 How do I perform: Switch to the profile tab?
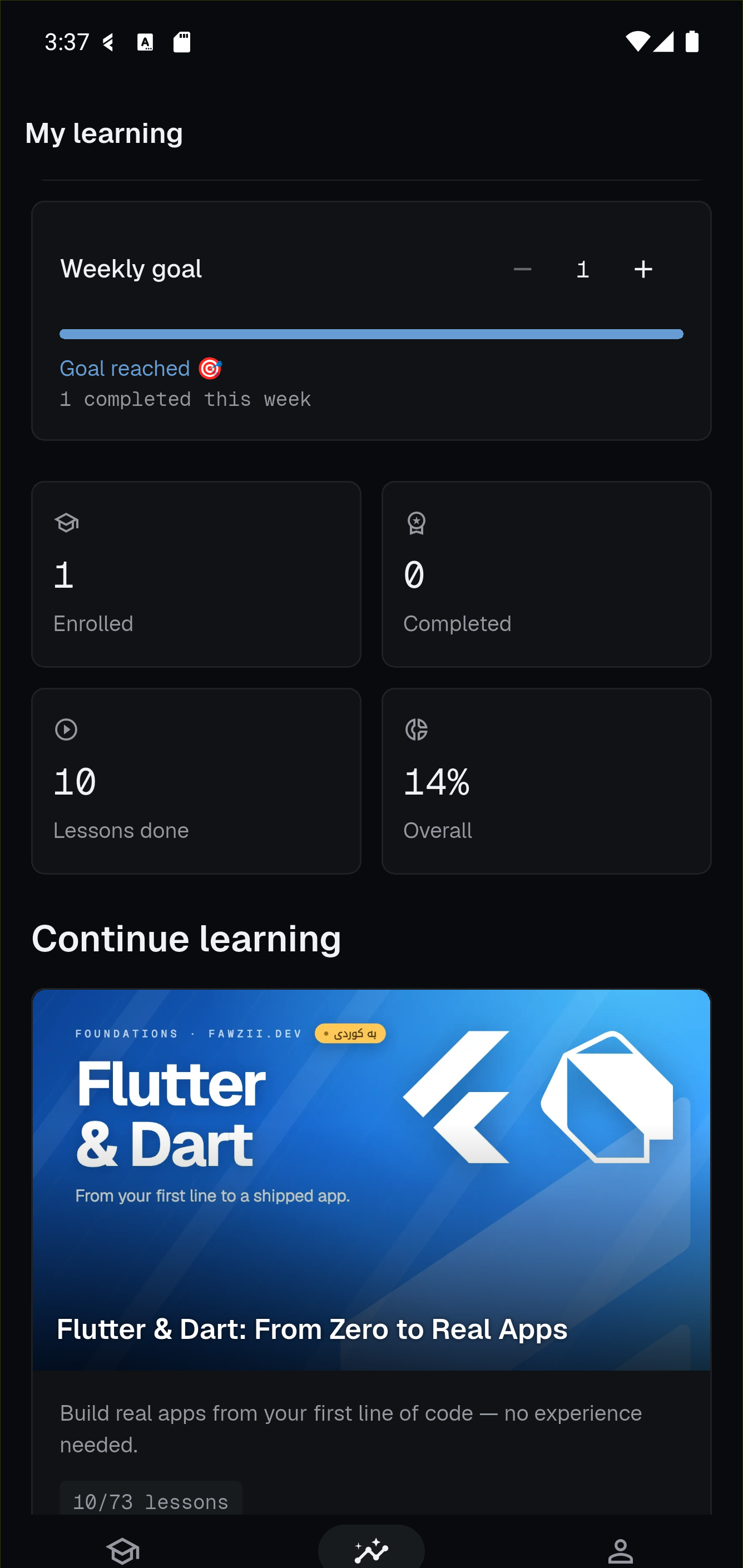(x=620, y=1550)
